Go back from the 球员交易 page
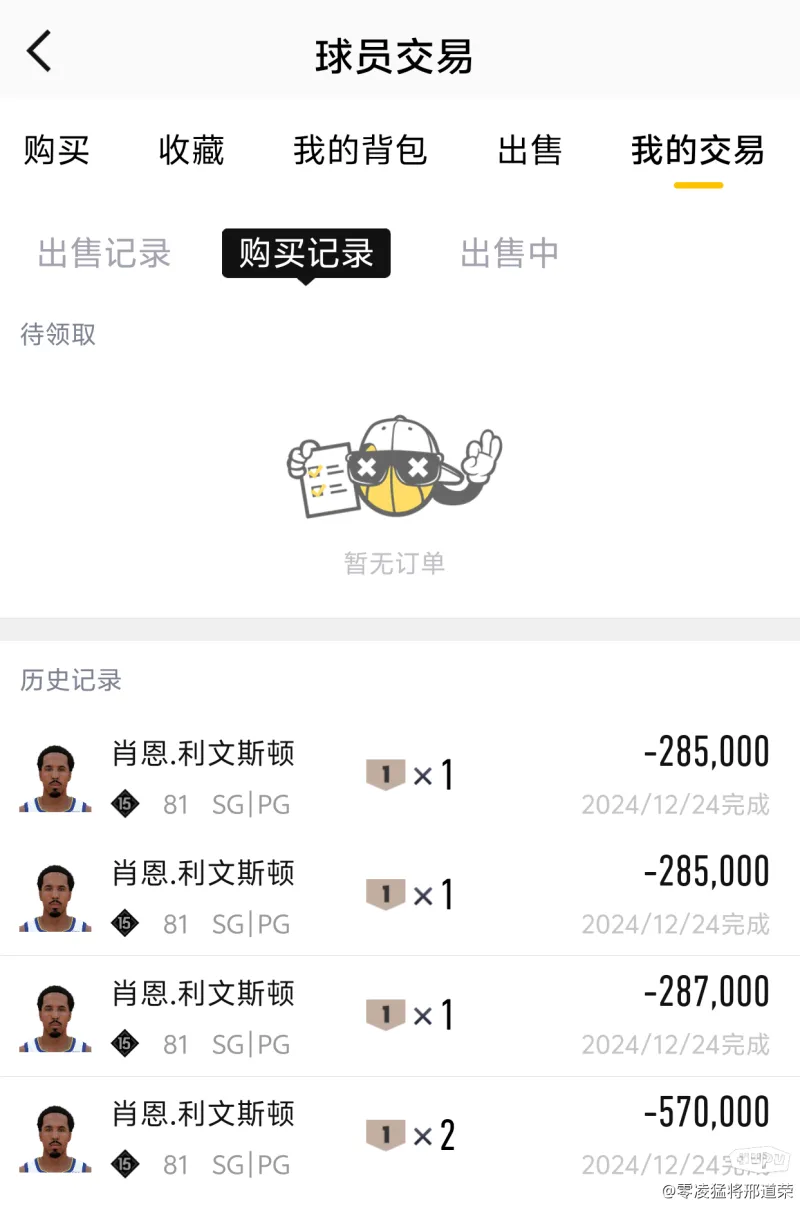800x1206 pixels. pos(39,52)
